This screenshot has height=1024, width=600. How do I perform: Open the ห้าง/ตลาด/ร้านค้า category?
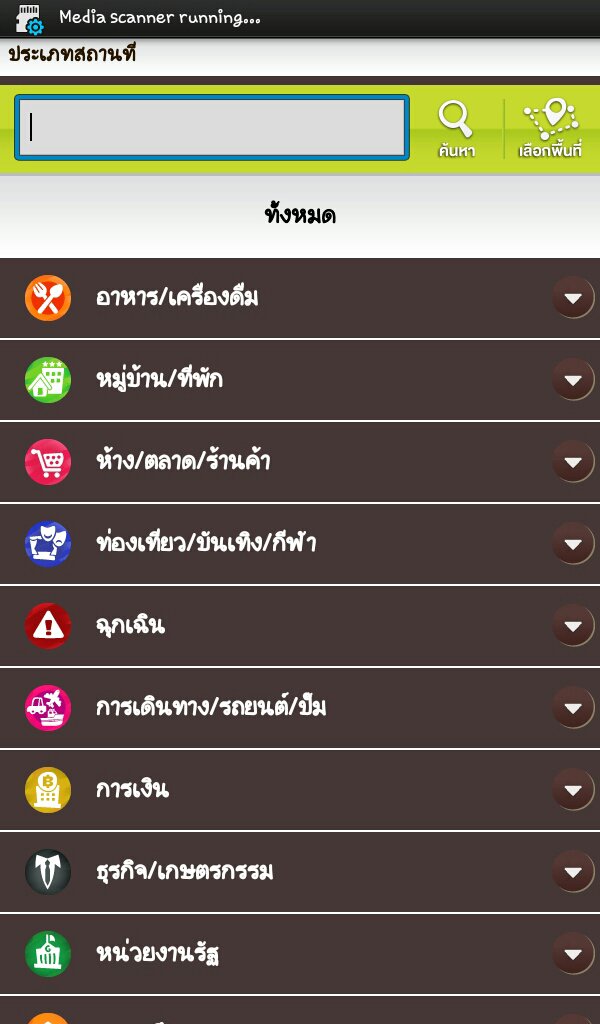300,462
